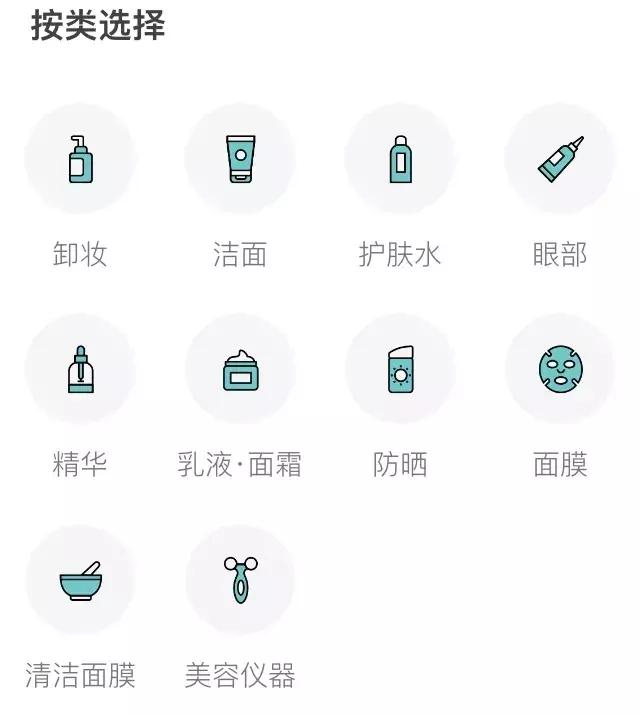Select the 洁面 cleanser category
Screen dimensions: 640x715
point(240,159)
